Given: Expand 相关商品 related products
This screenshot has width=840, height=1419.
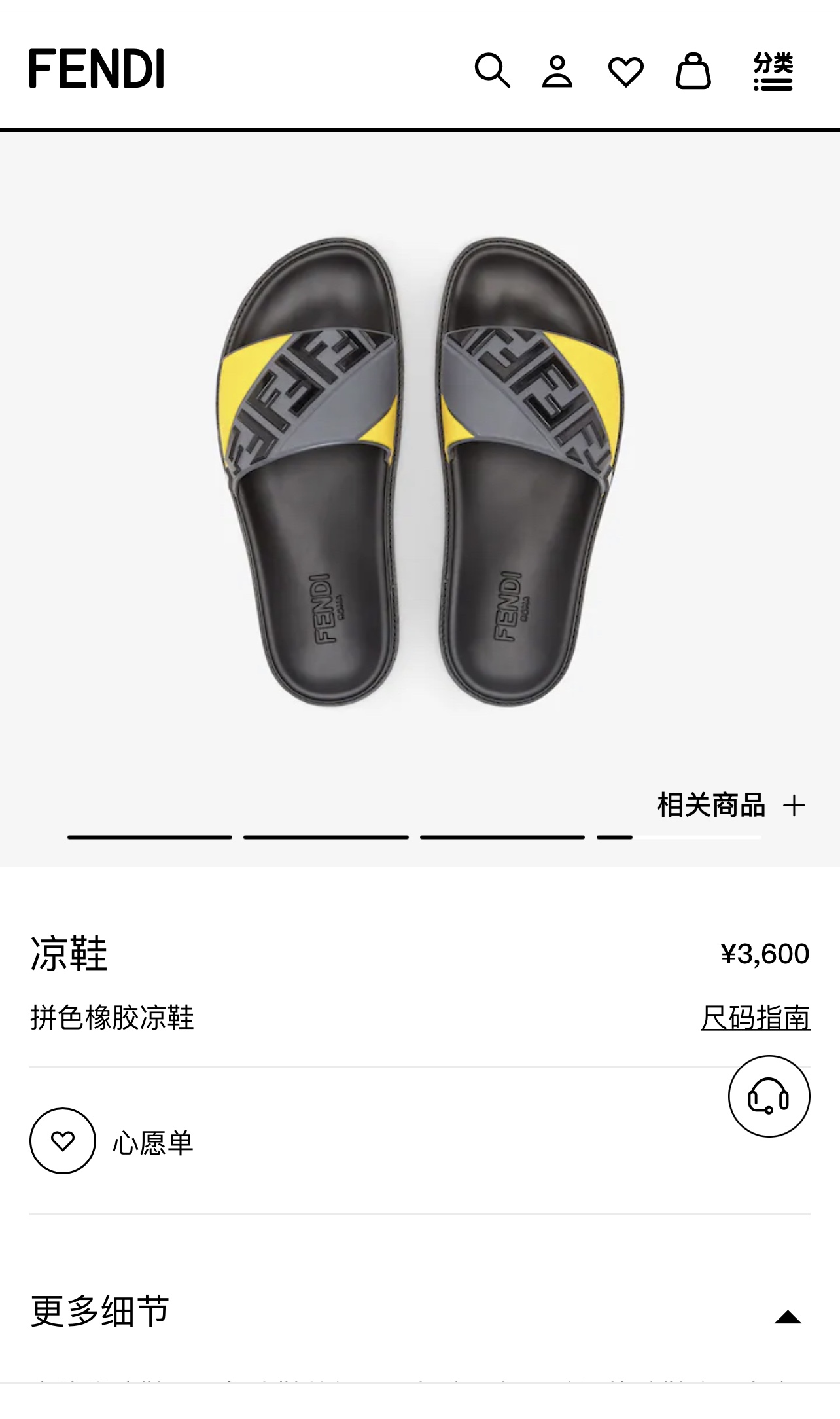Looking at the screenshot, I should point(731,805).
